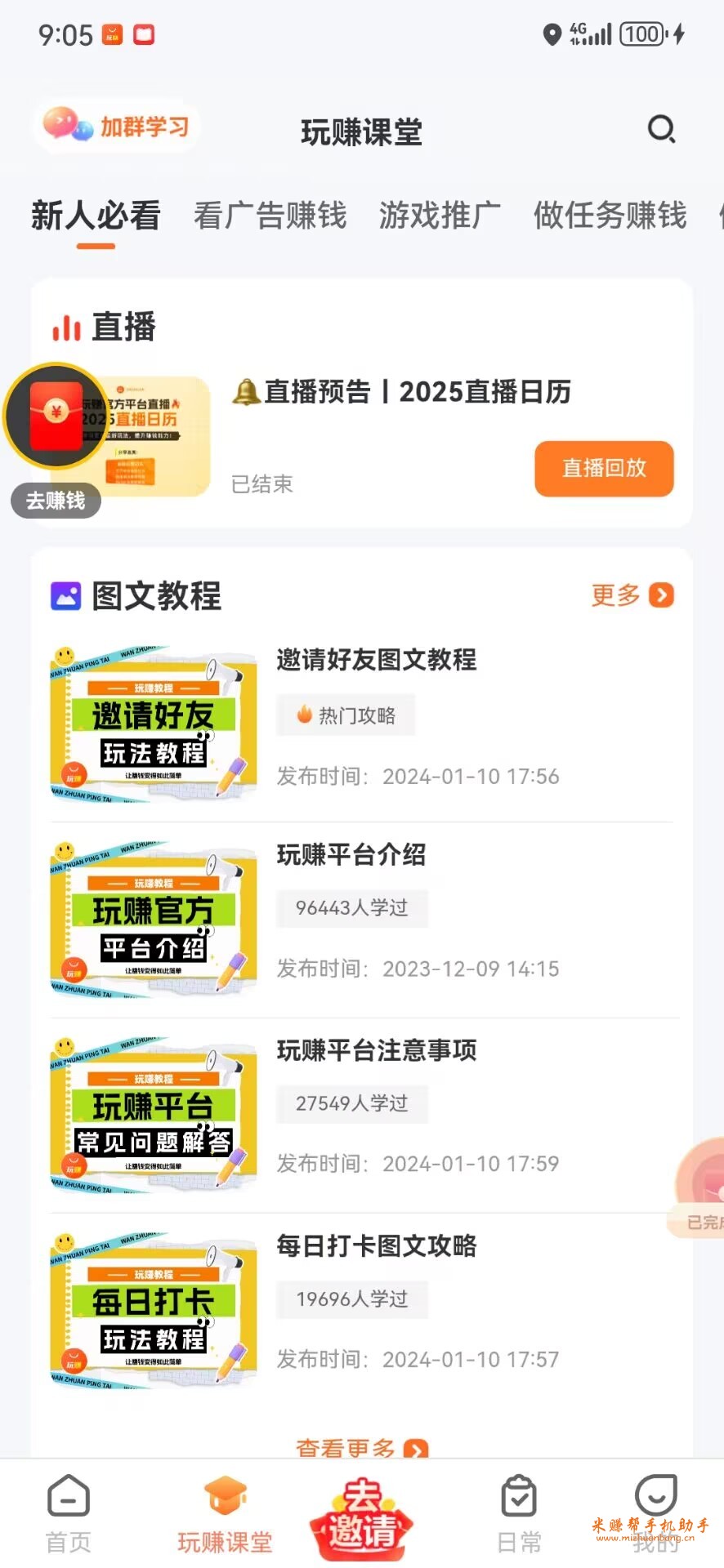Open the search icon in the header
This screenshot has width=724, height=1568.
(x=661, y=130)
